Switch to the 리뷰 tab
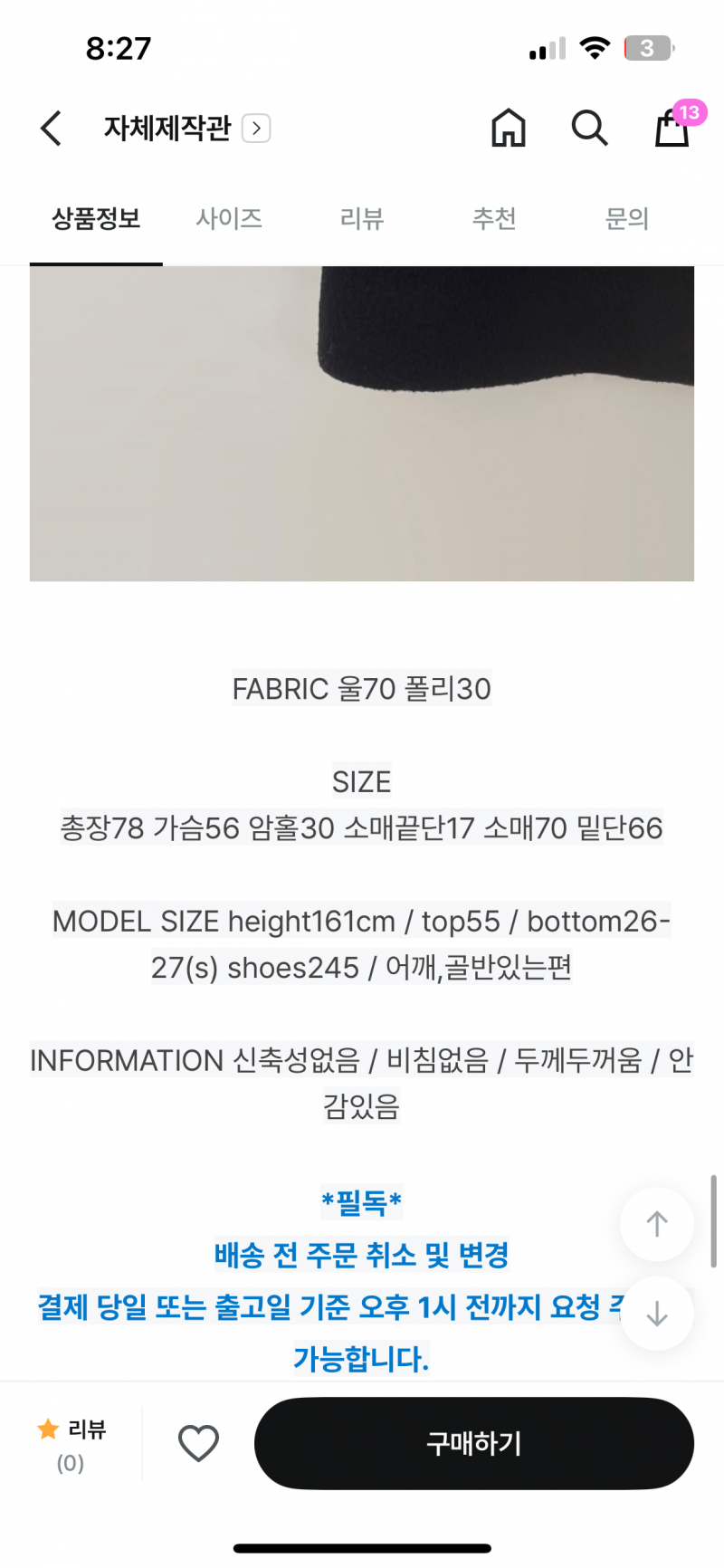 pyautogui.click(x=362, y=219)
